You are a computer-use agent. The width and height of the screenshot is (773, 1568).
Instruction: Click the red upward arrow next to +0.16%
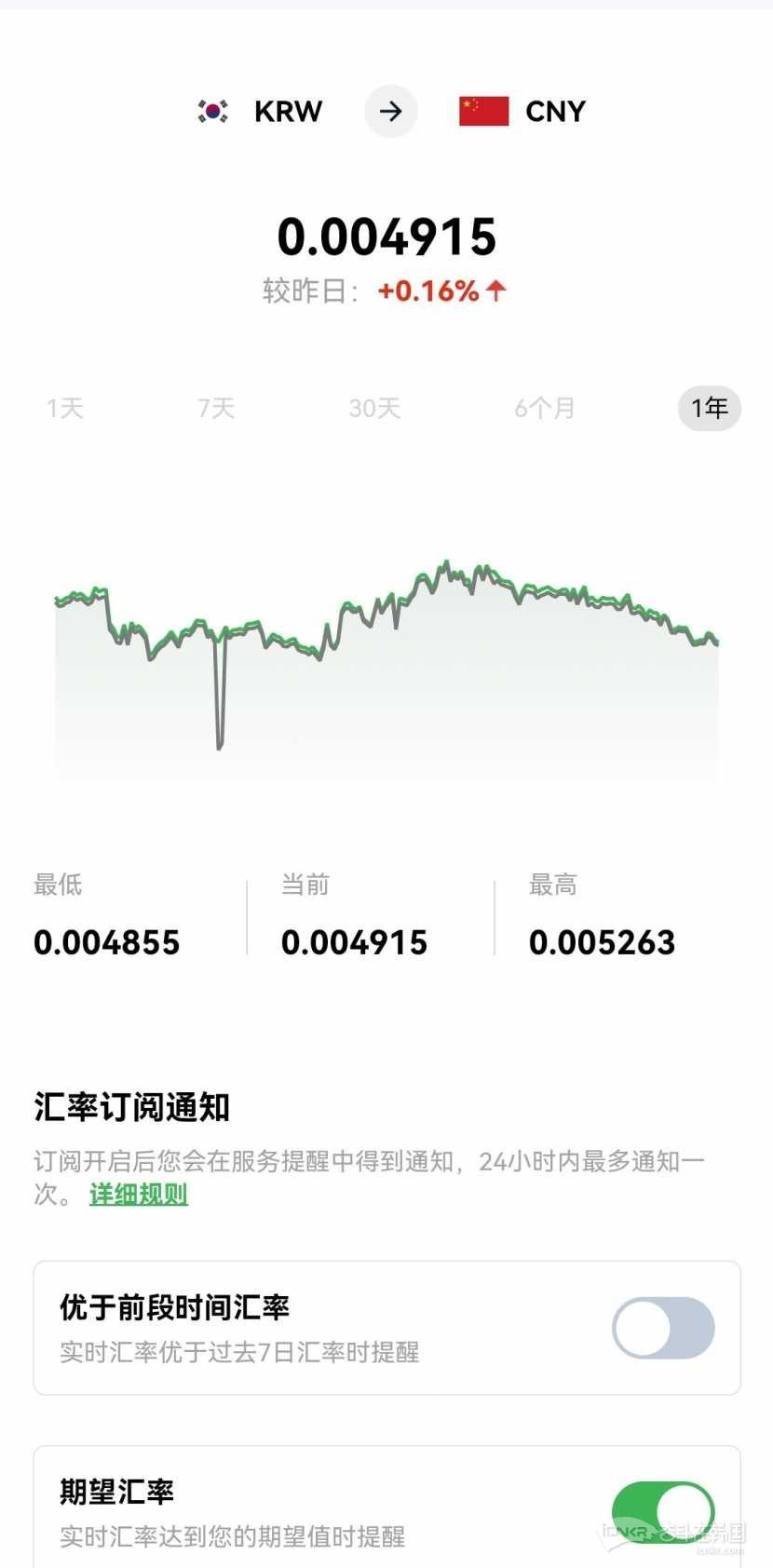tap(496, 291)
